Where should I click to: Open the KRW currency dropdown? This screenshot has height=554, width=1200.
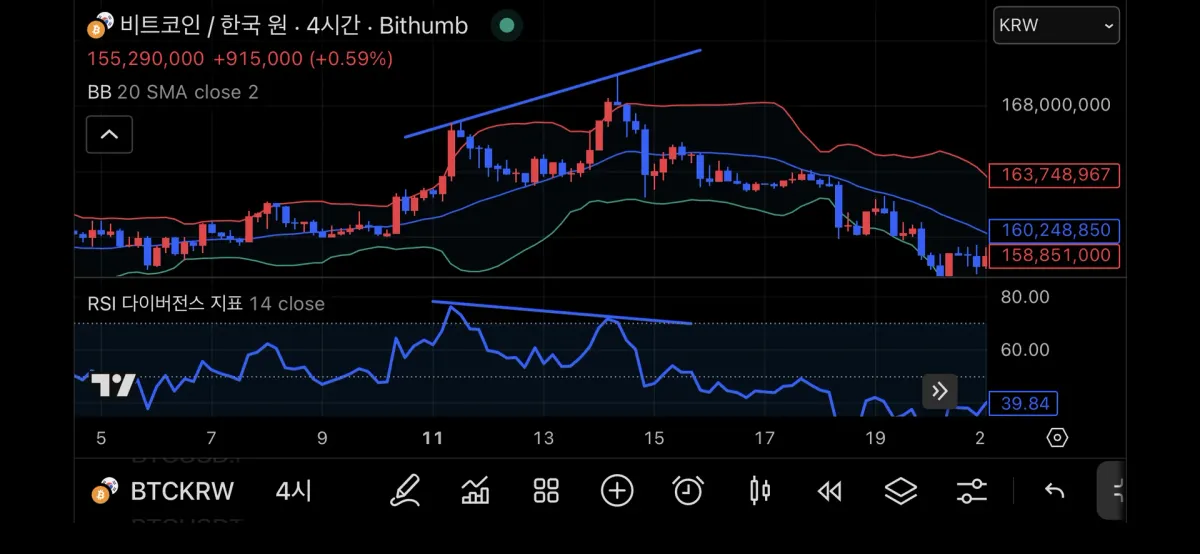click(x=1056, y=26)
